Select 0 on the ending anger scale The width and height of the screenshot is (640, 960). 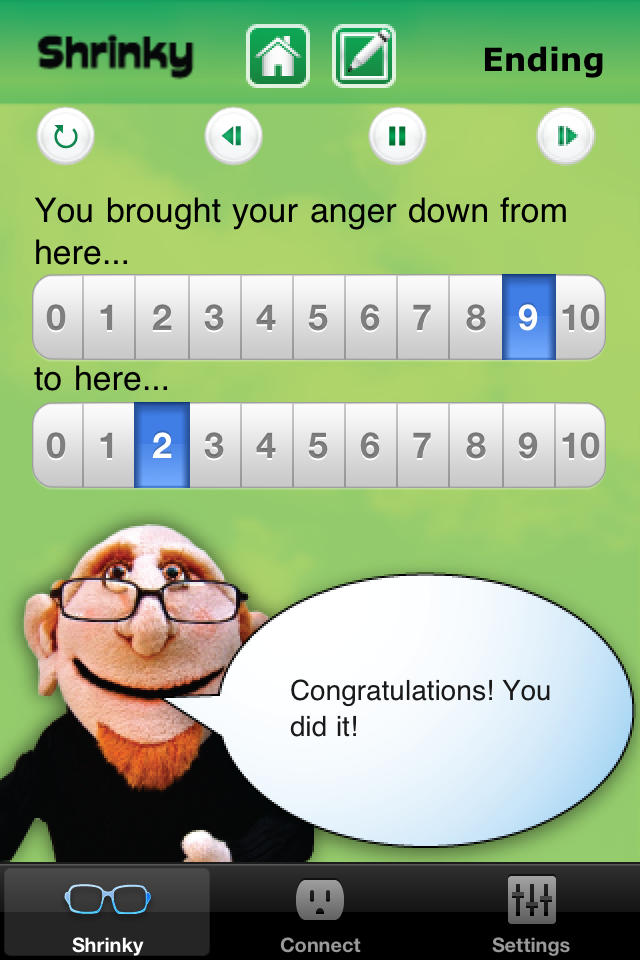pyautogui.click(x=57, y=446)
